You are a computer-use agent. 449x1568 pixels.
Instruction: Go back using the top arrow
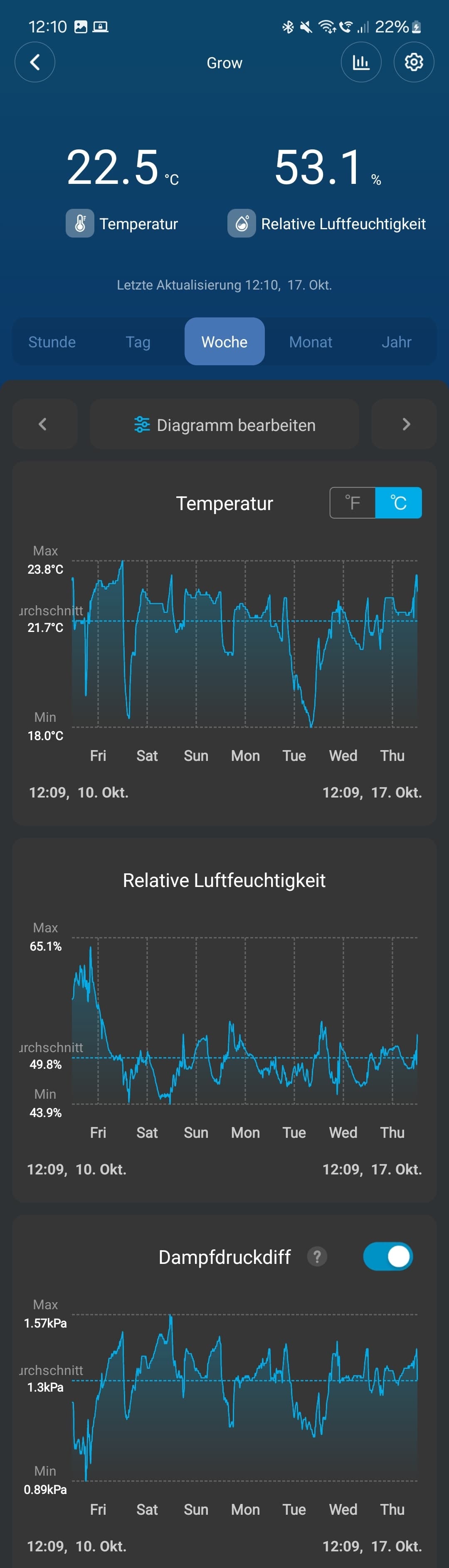click(x=35, y=62)
